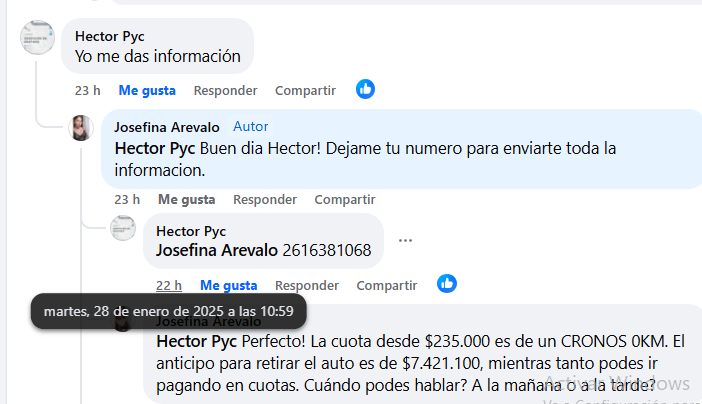Like Josefina Arevalo's 'Buen dia Hector' reply

[x=186, y=199]
